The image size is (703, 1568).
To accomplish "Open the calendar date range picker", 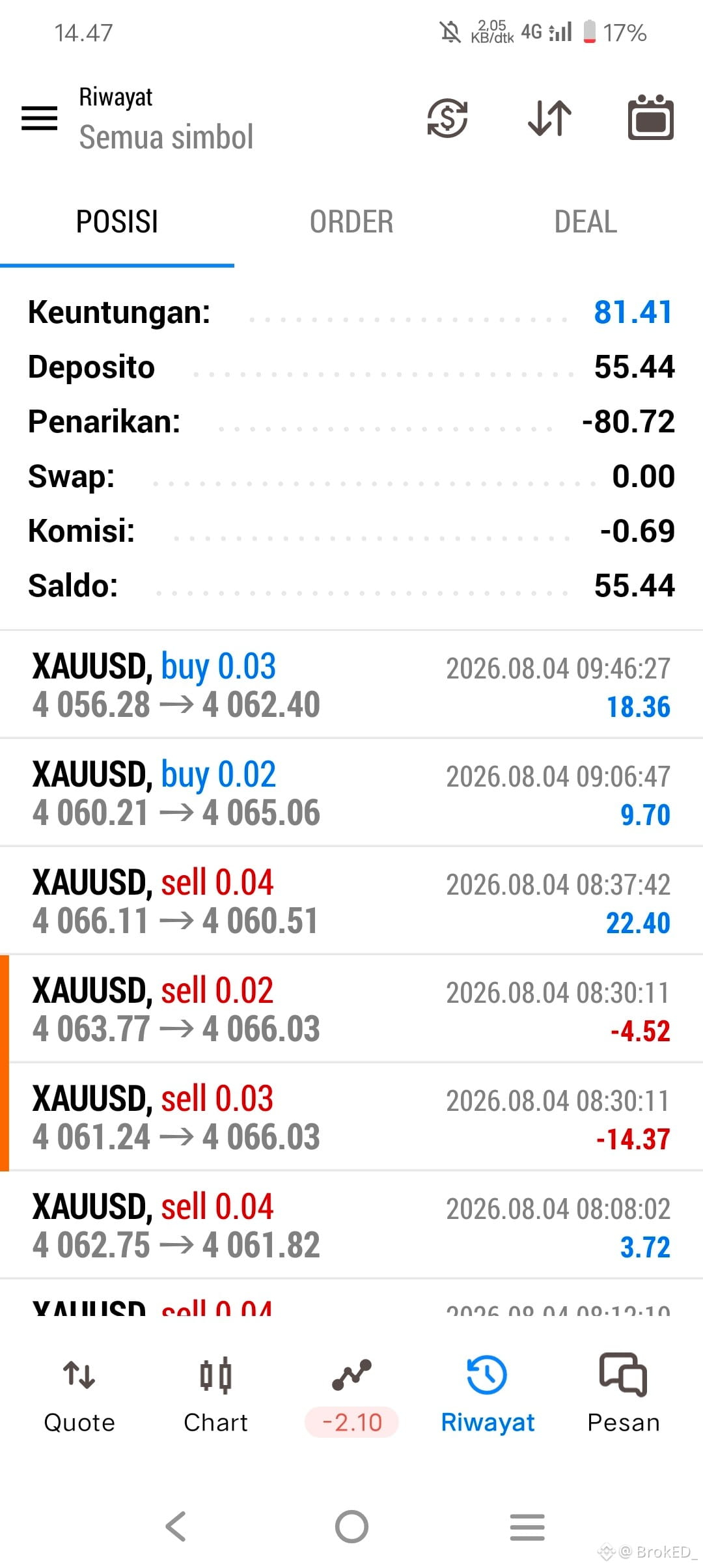I will tap(650, 118).
